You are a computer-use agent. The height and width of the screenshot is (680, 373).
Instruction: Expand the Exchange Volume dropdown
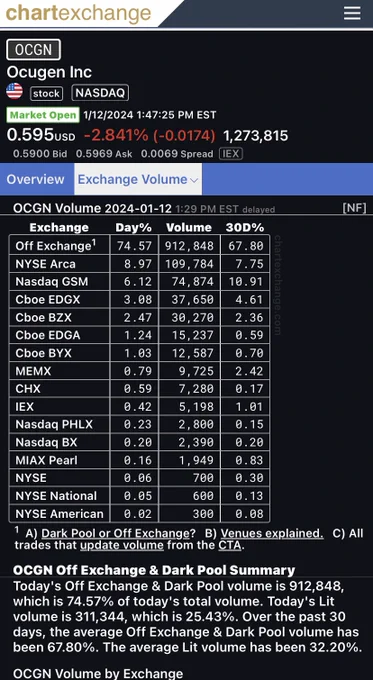pyautogui.click(x=138, y=179)
